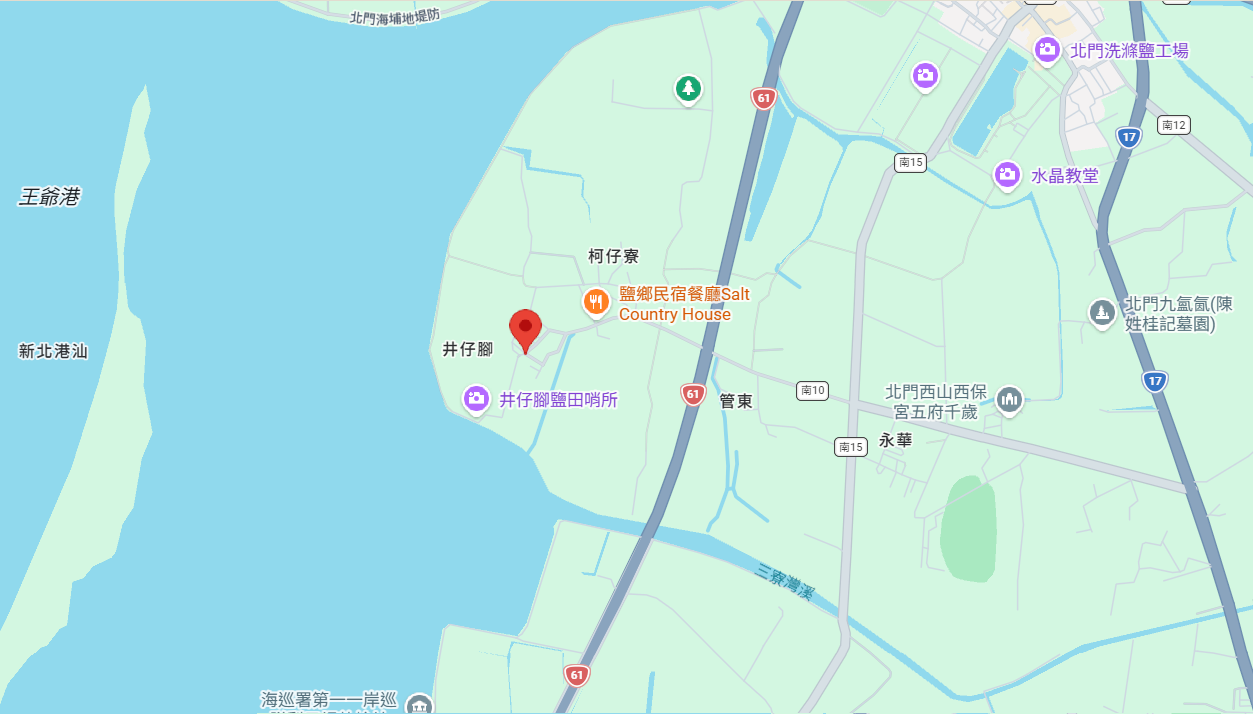Tap the unlabeled purple camera marker

pyautogui.click(x=925, y=74)
